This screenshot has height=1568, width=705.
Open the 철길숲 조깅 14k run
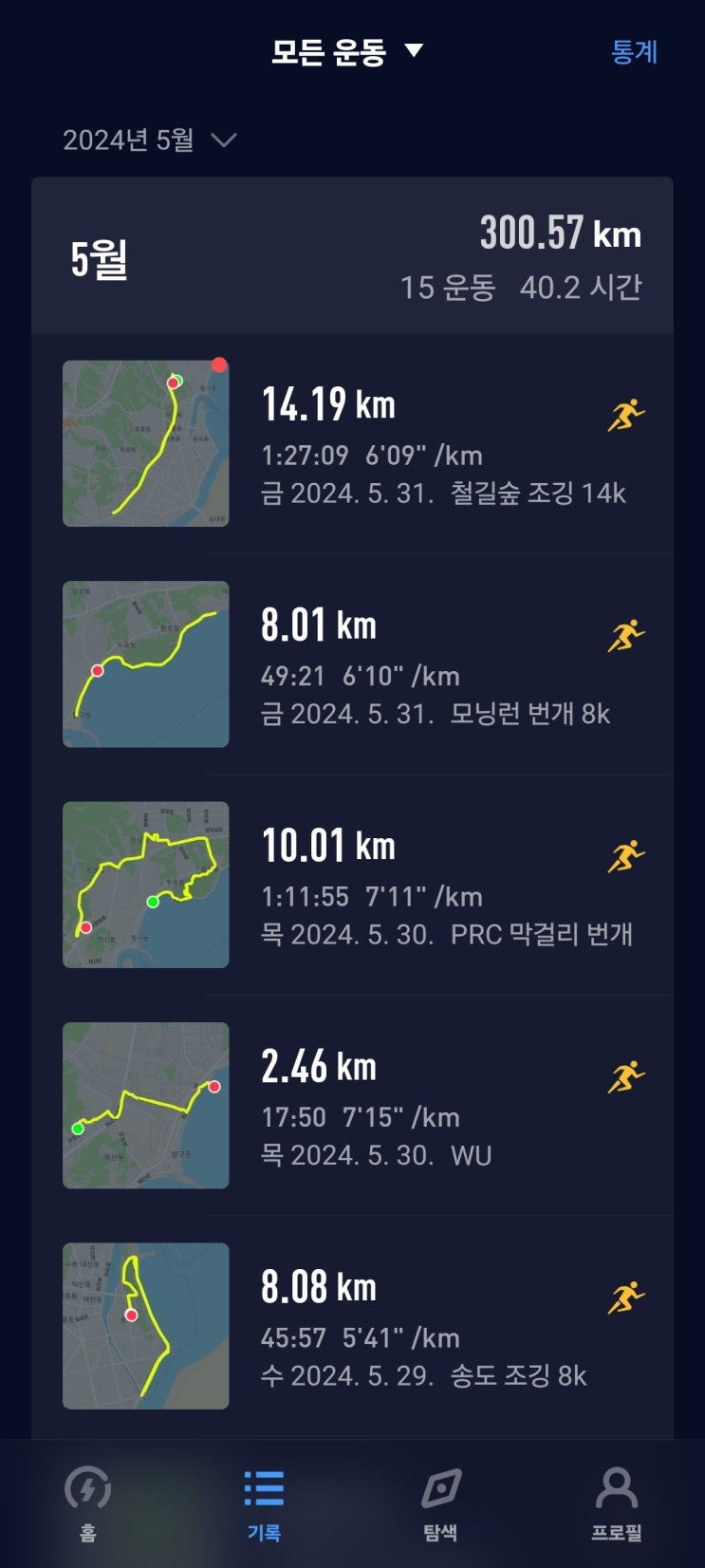(442, 444)
